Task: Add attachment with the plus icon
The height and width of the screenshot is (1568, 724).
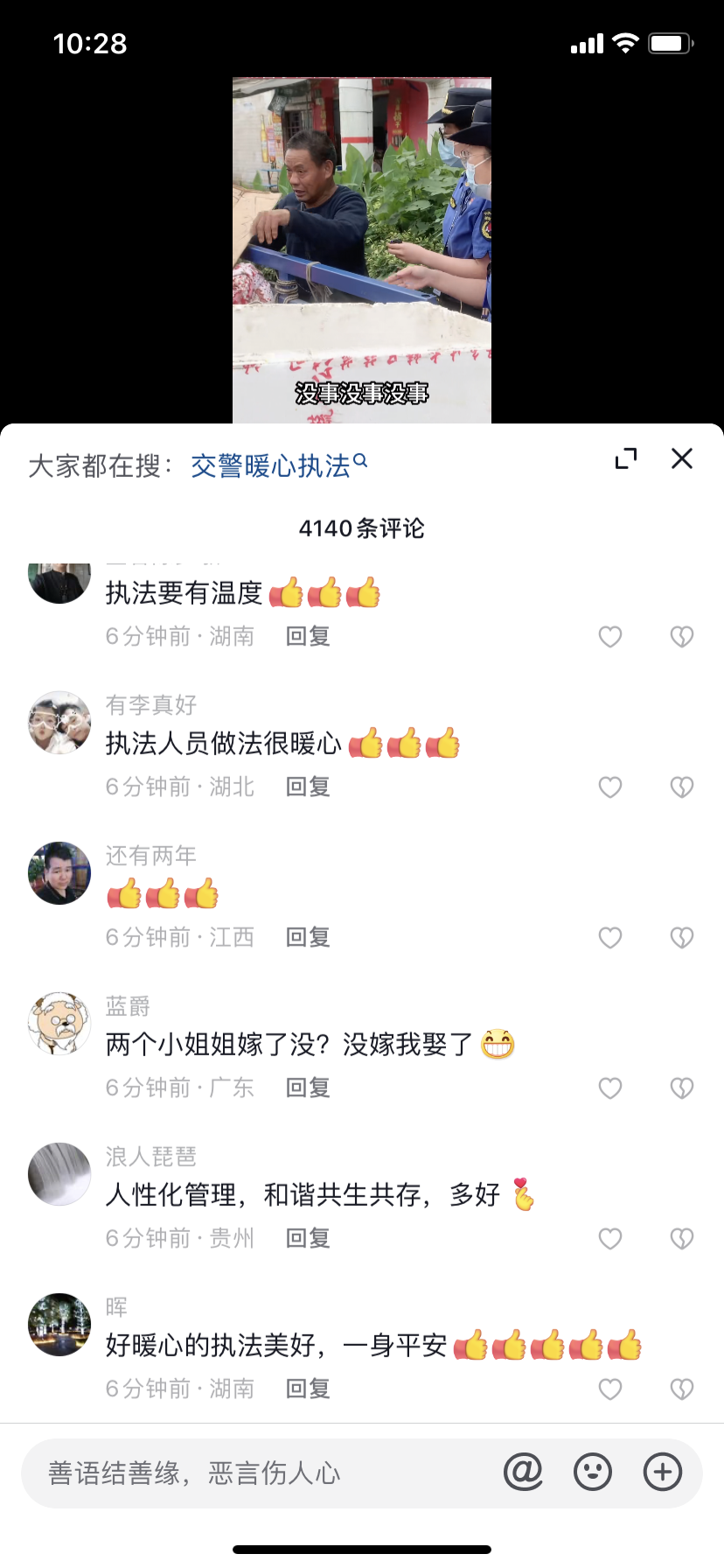Action: pos(662,1473)
